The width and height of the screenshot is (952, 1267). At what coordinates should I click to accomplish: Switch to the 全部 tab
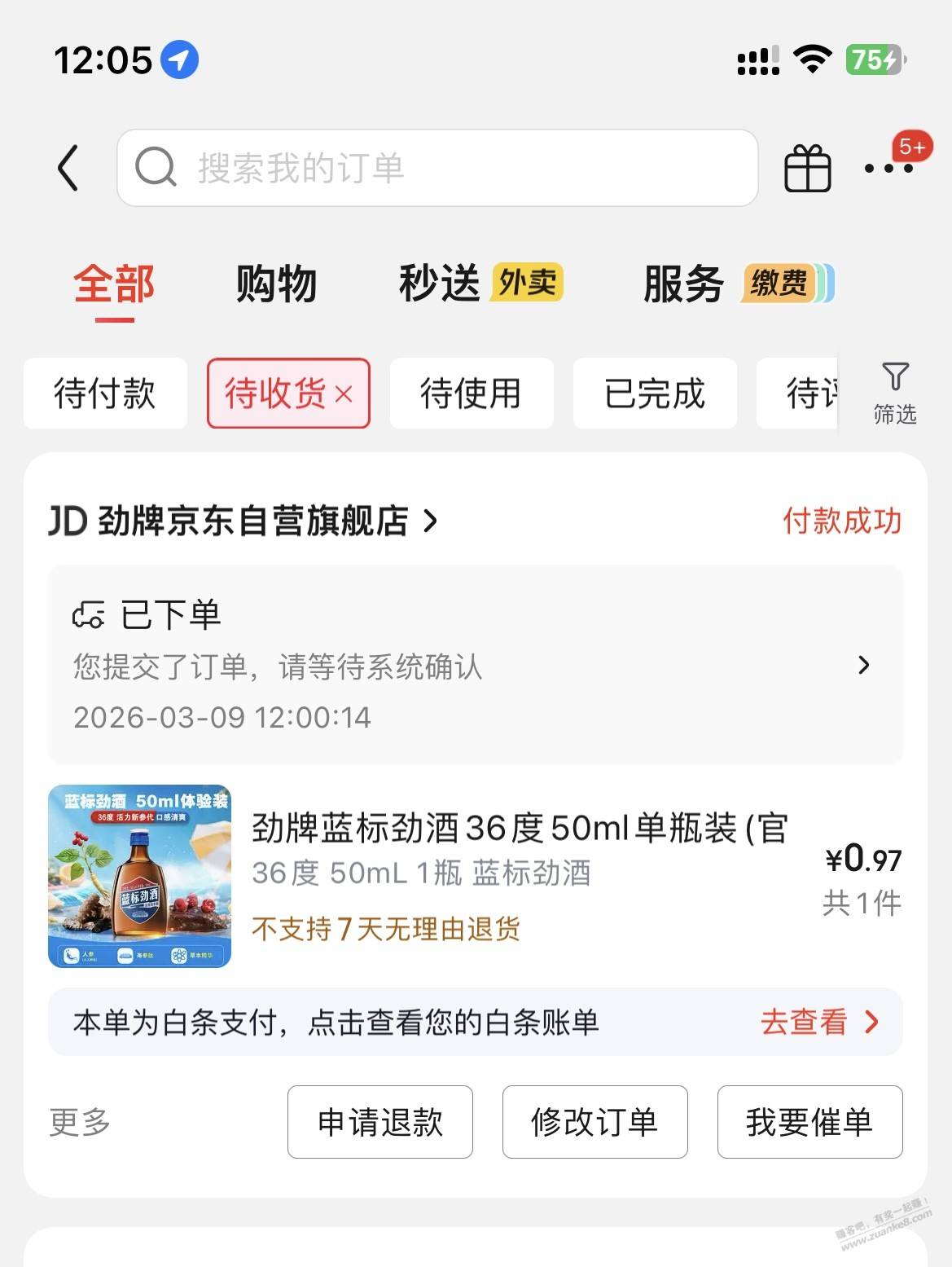pyautogui.click(x=114, y=284)
